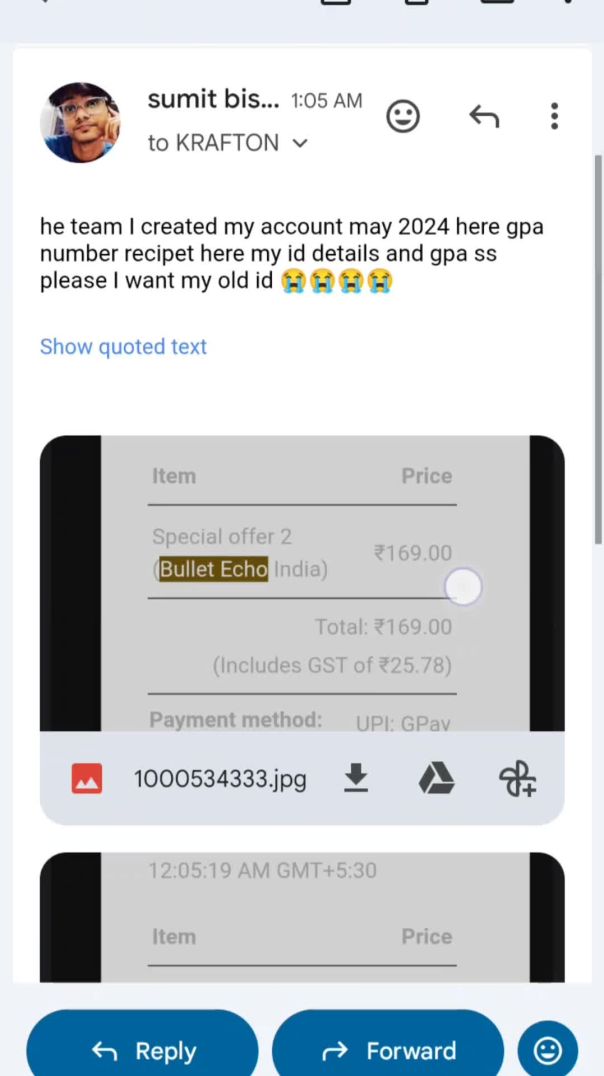This screenshot has width=604, height=1076.
Task: Open the emoji reaction button beside Forward
Action: click(x=548, y=1050)
